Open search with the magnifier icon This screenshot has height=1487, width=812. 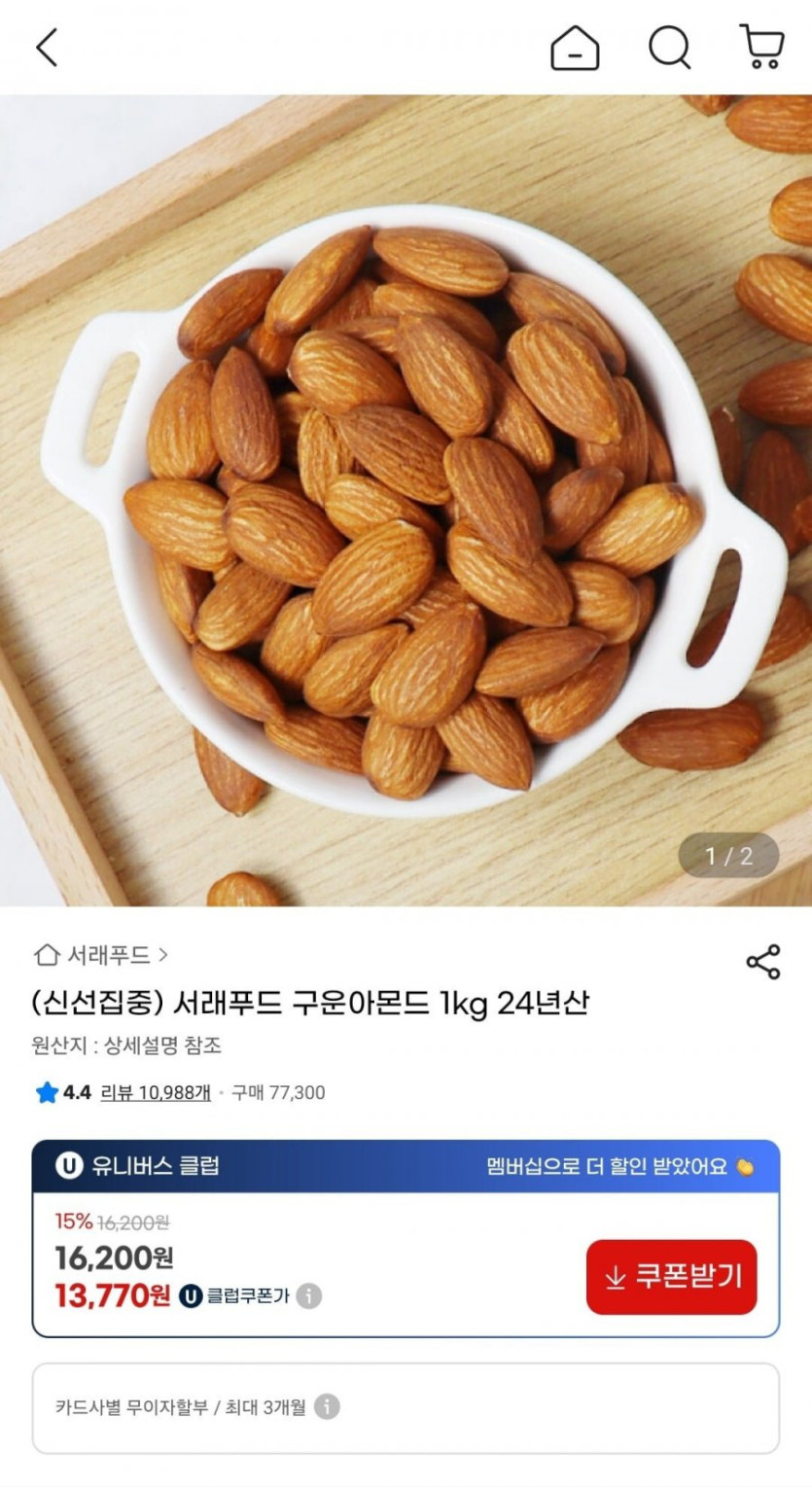tap(669, 48)
